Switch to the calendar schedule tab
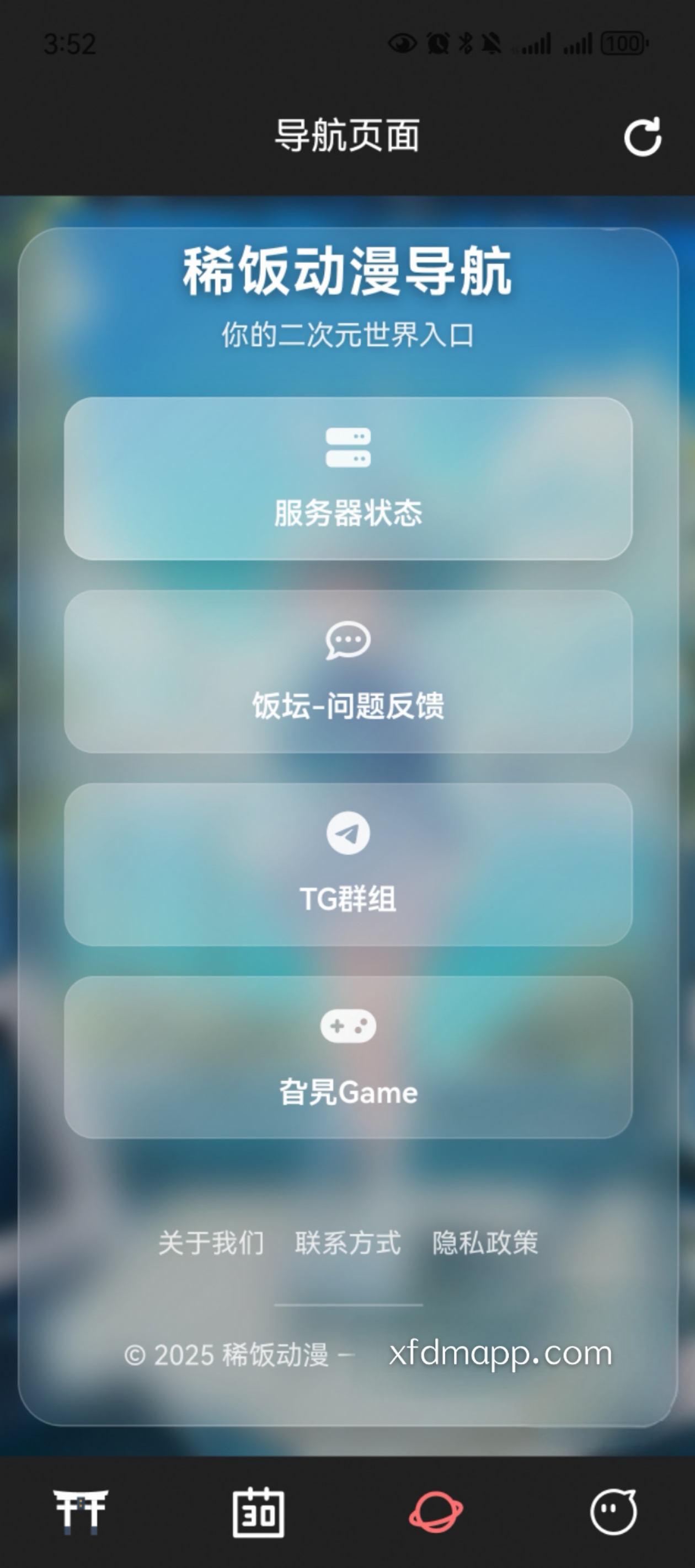Image resolution: width=695 pixels, height=1568 pixels. 258,1511
